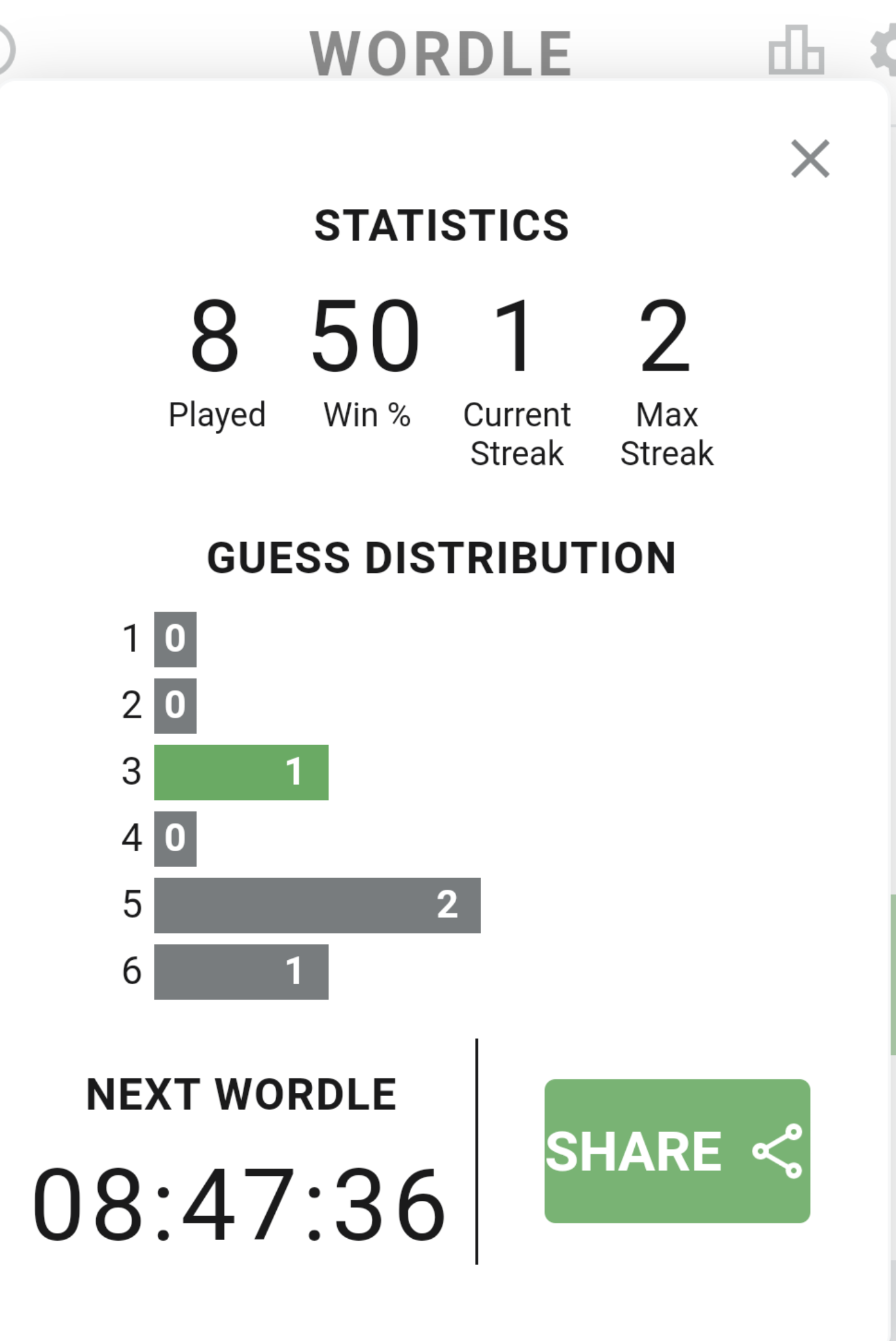Image resolution: width=896 pixels, height=1341 pixels.
Task: Share your Wordle result
Action: coord(677,1150)
